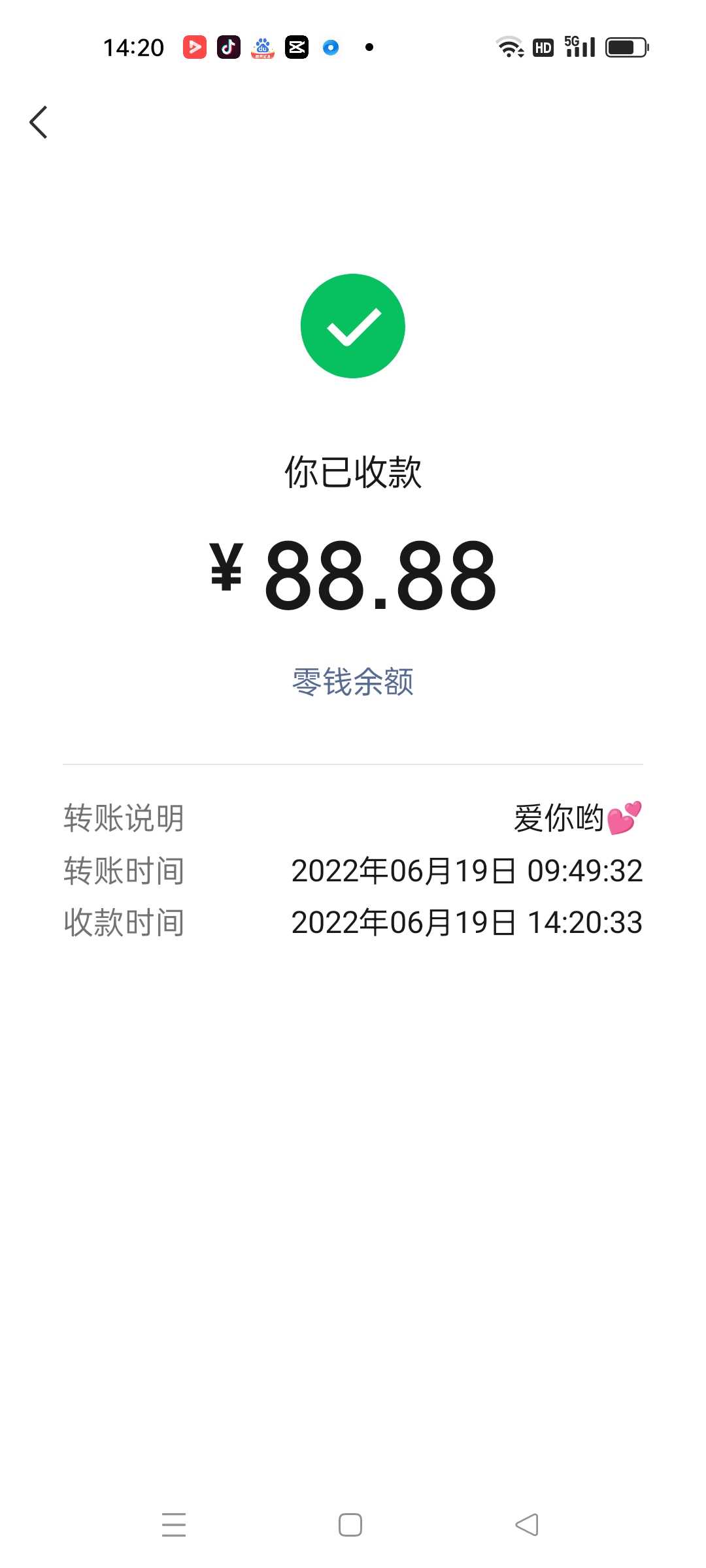Tap the system back button
The height and width of the screenshot is (1568, 706).
pos(527,1525)
